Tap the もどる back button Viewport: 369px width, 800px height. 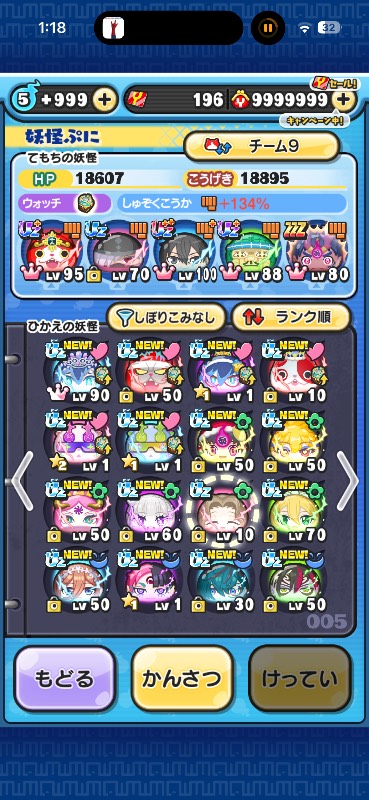[65, 678]
